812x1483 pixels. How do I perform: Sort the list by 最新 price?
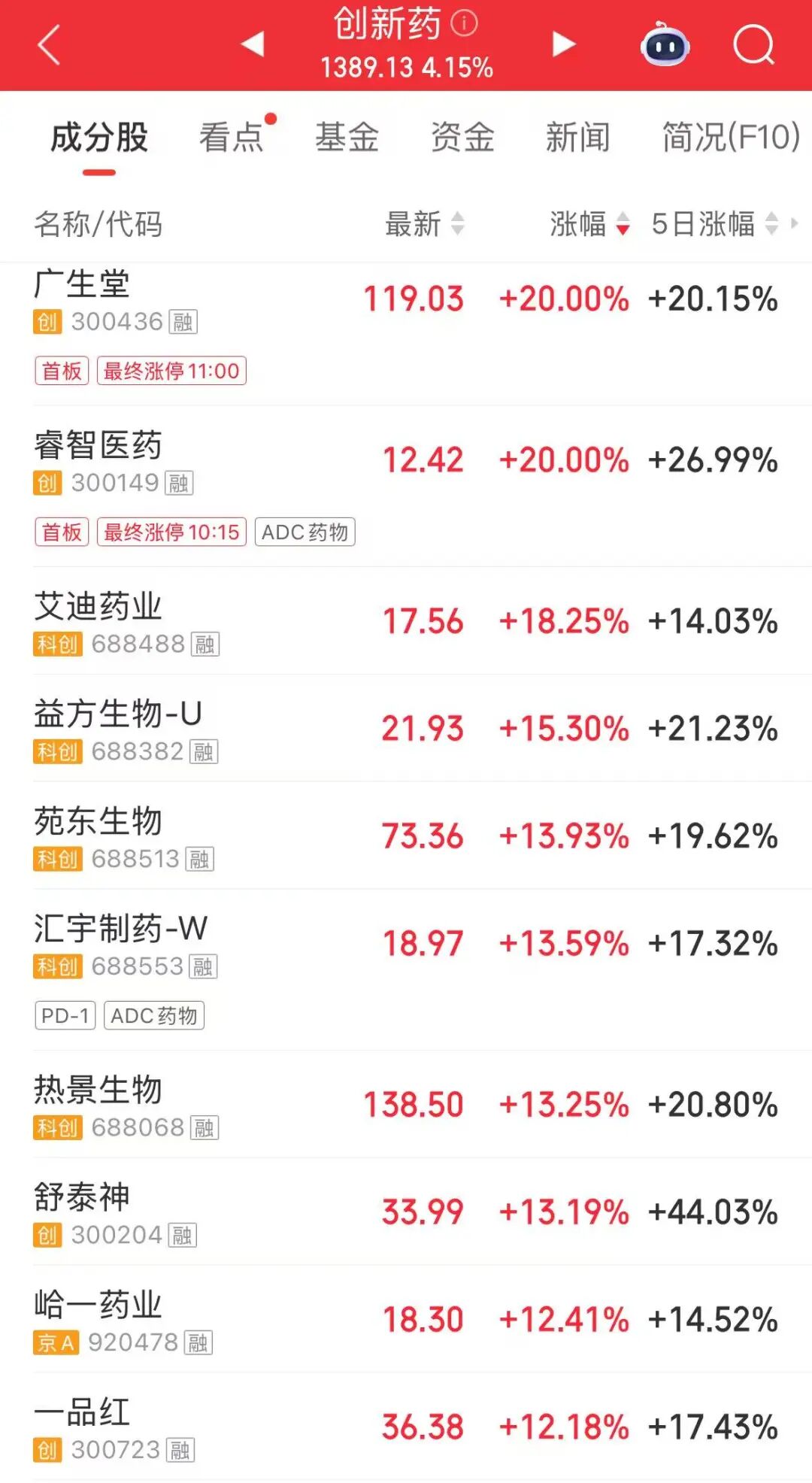click(x=425, y=224)
